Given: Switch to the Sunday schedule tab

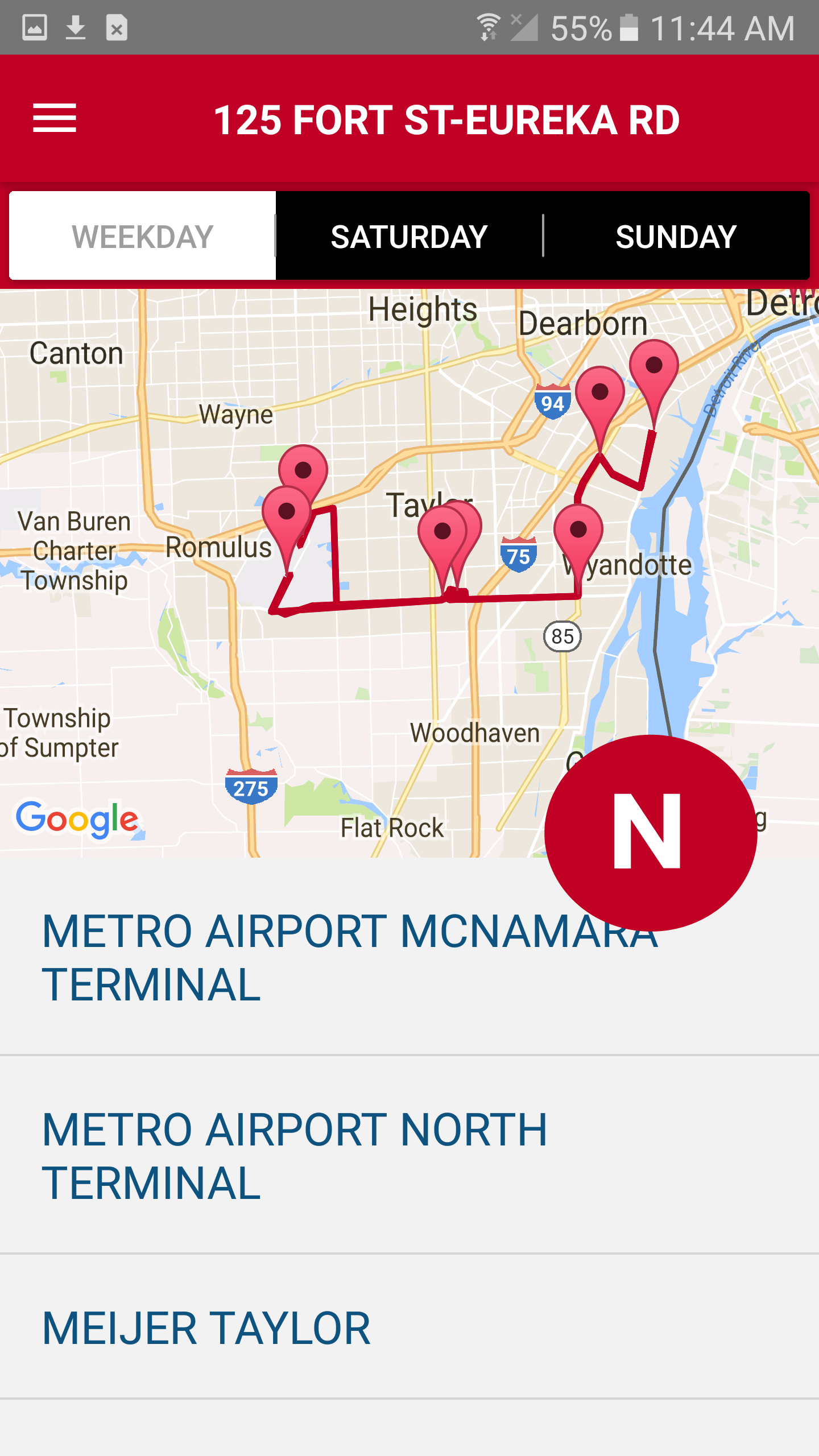Looking at the screenshot, I should coord(676,236).
